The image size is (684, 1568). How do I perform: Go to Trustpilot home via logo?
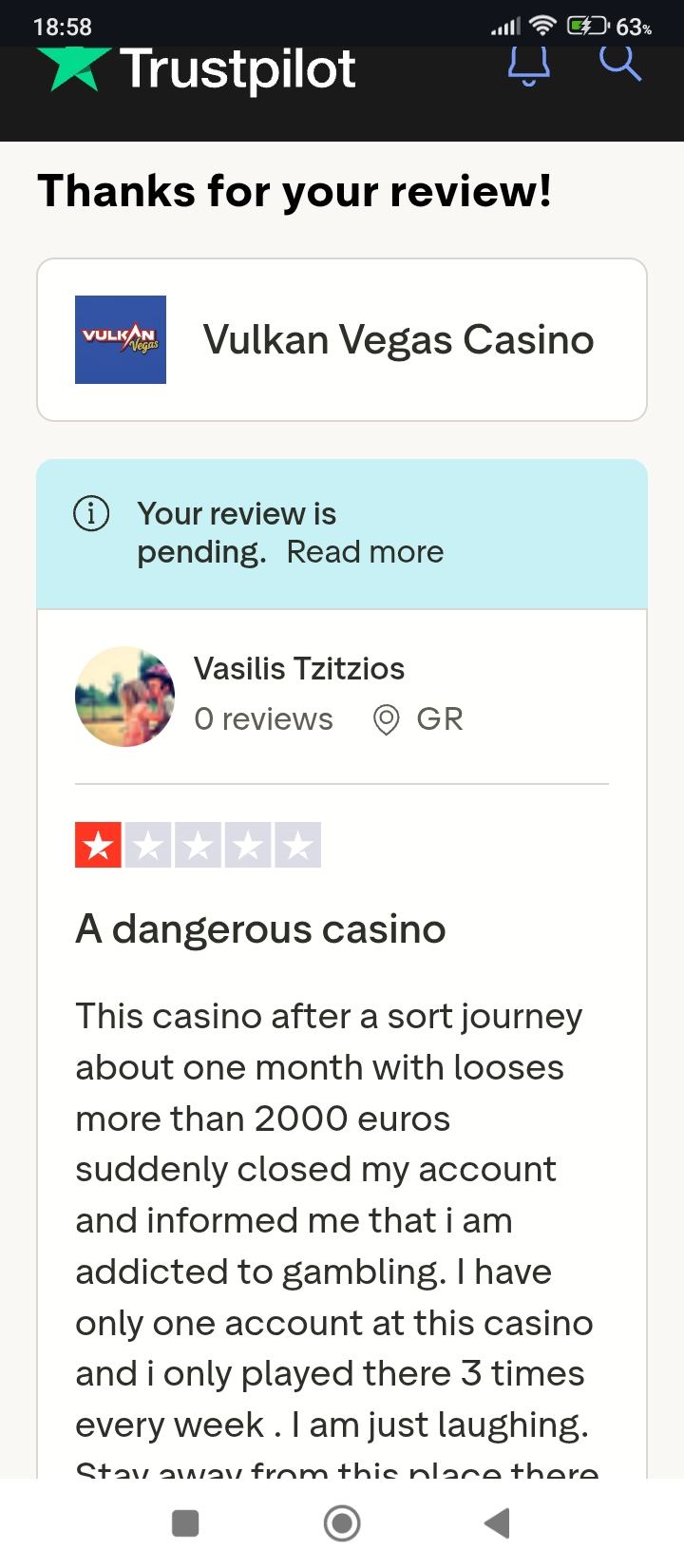pos(197,69)
